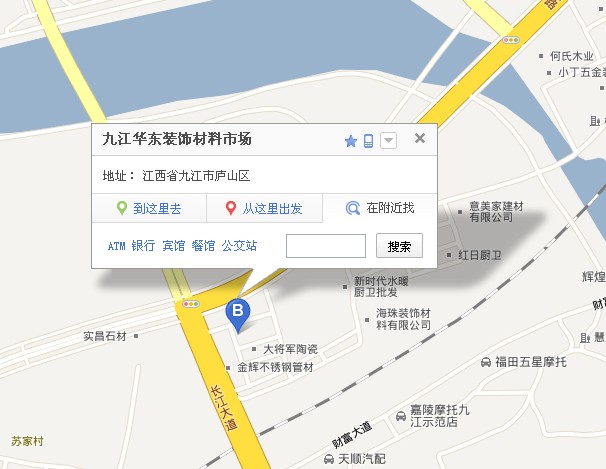Search nearby for 宾馆

173,245
